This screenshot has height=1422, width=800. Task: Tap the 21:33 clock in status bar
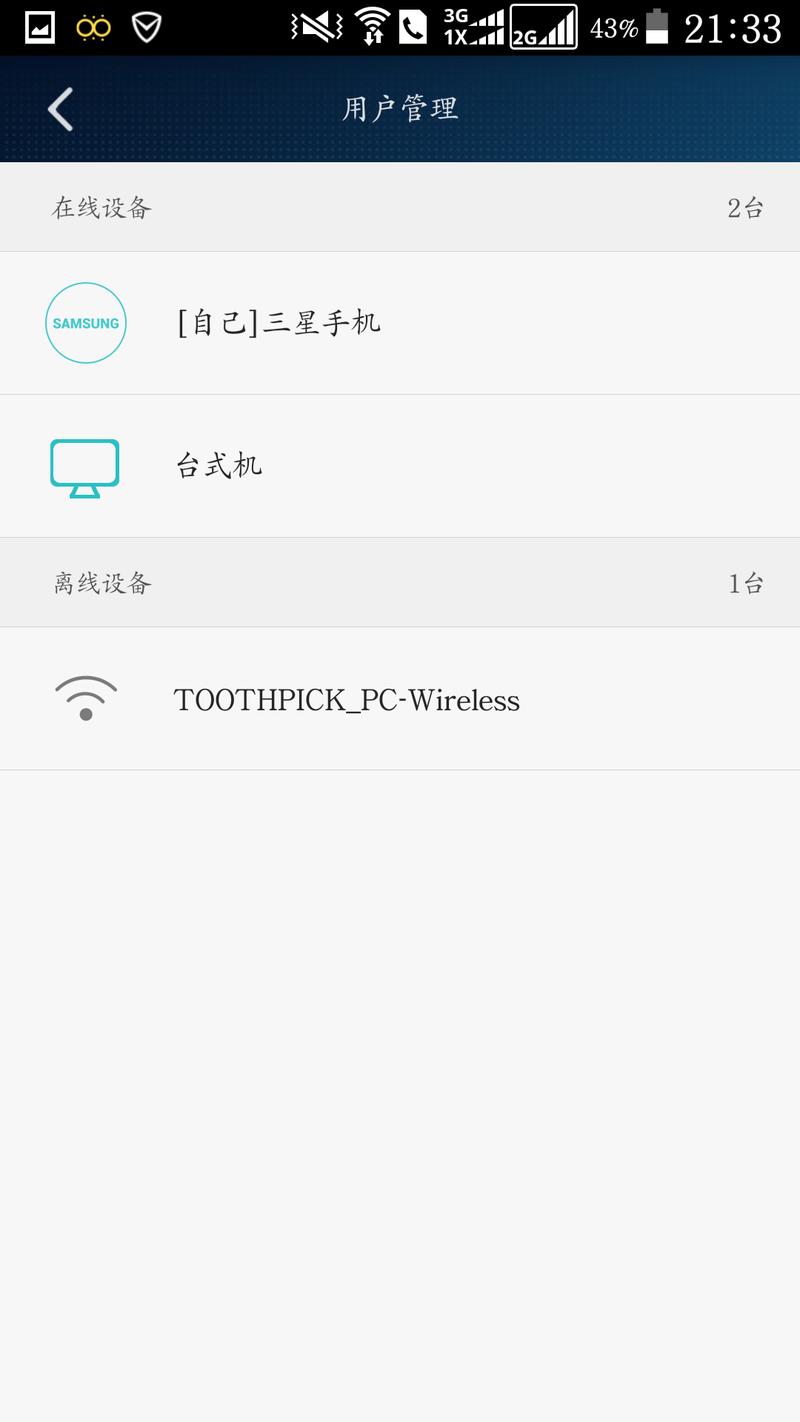point(737,27)
